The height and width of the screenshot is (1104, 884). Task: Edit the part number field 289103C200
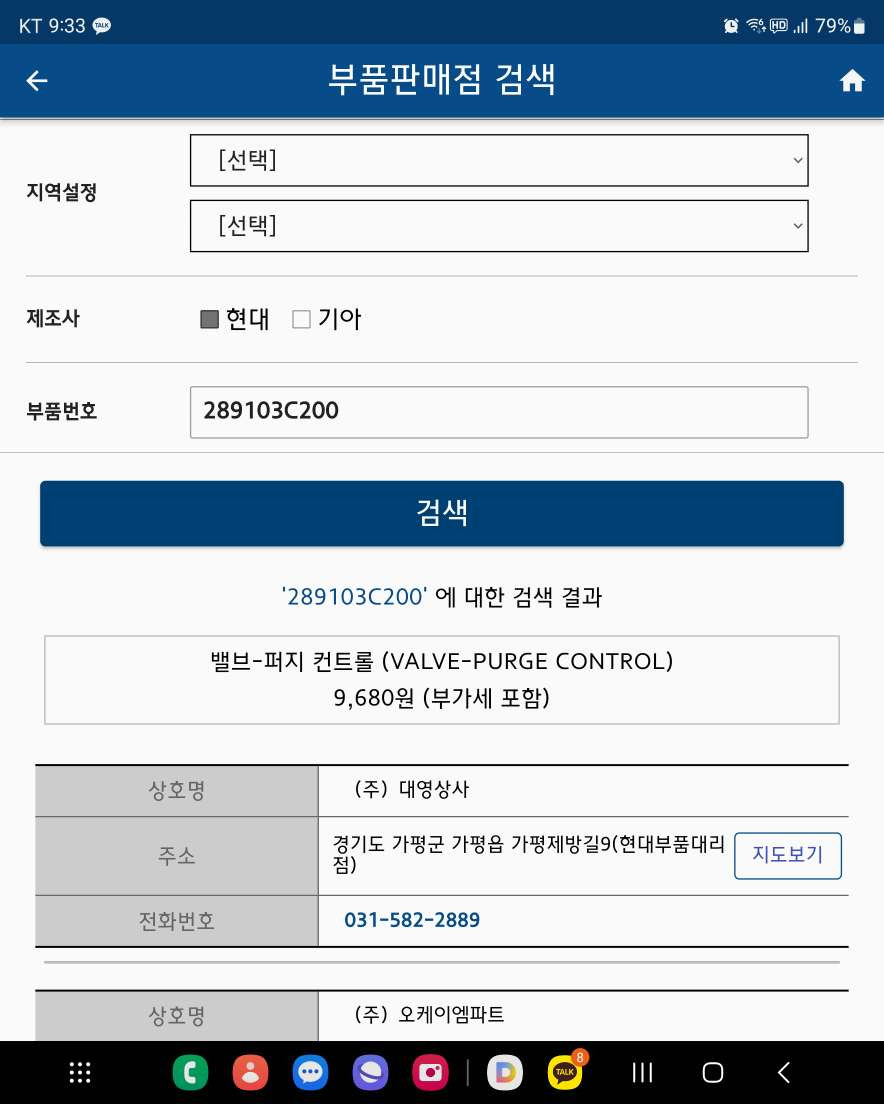[499, 412]
